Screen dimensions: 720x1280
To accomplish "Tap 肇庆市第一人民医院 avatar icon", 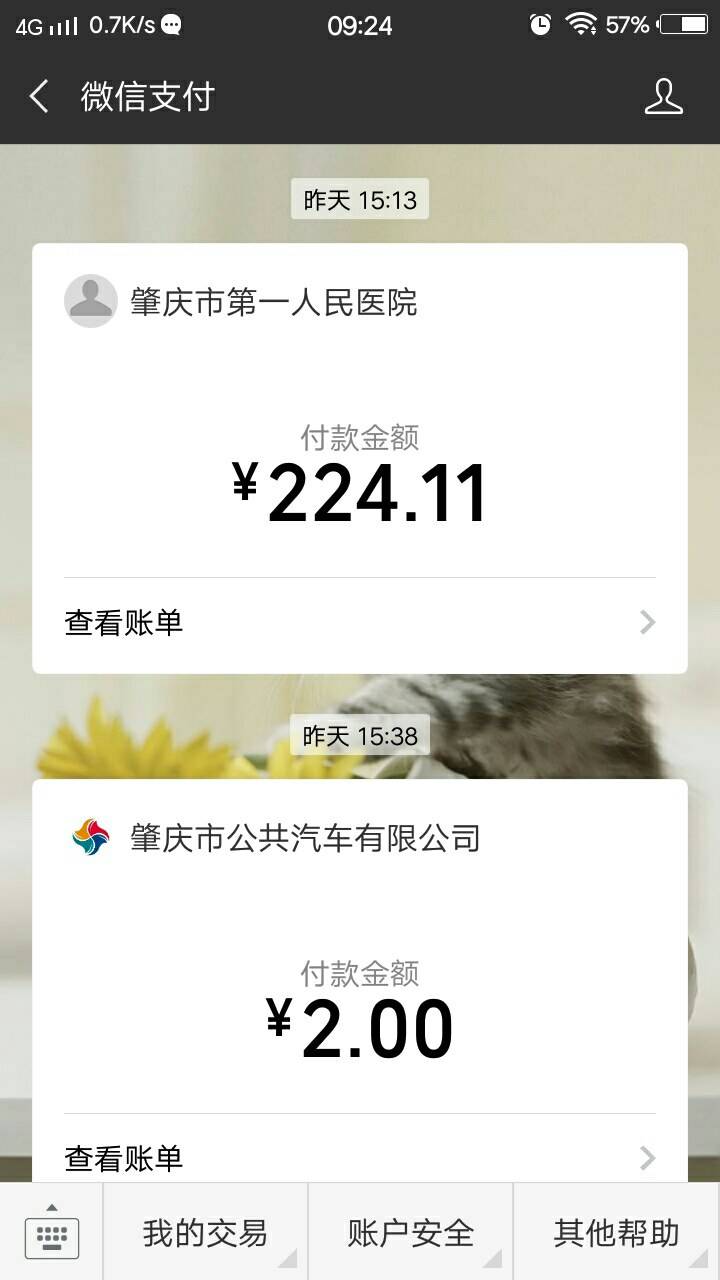I will 91,300.
